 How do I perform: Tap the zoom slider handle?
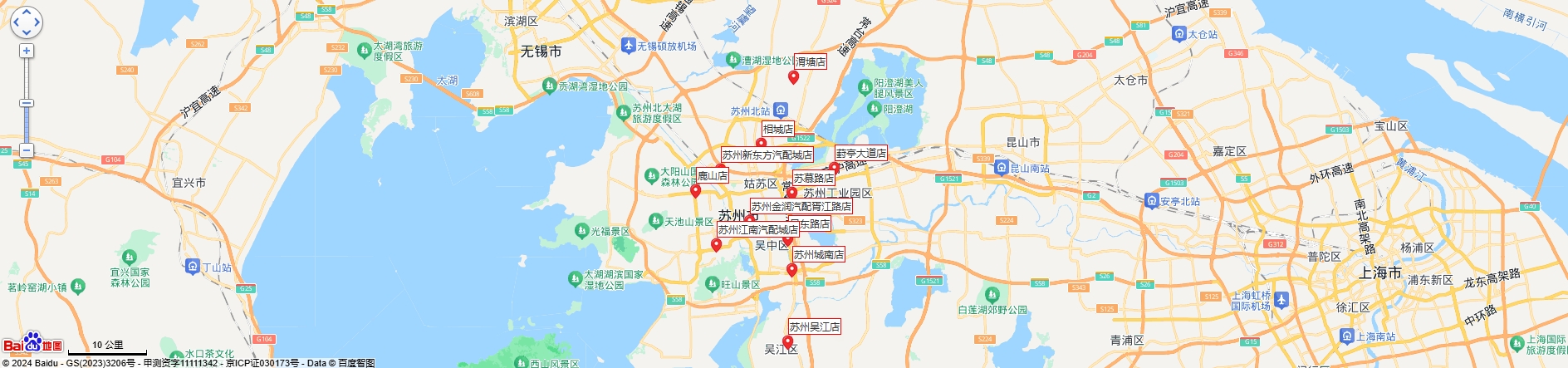tap(27, 104)
